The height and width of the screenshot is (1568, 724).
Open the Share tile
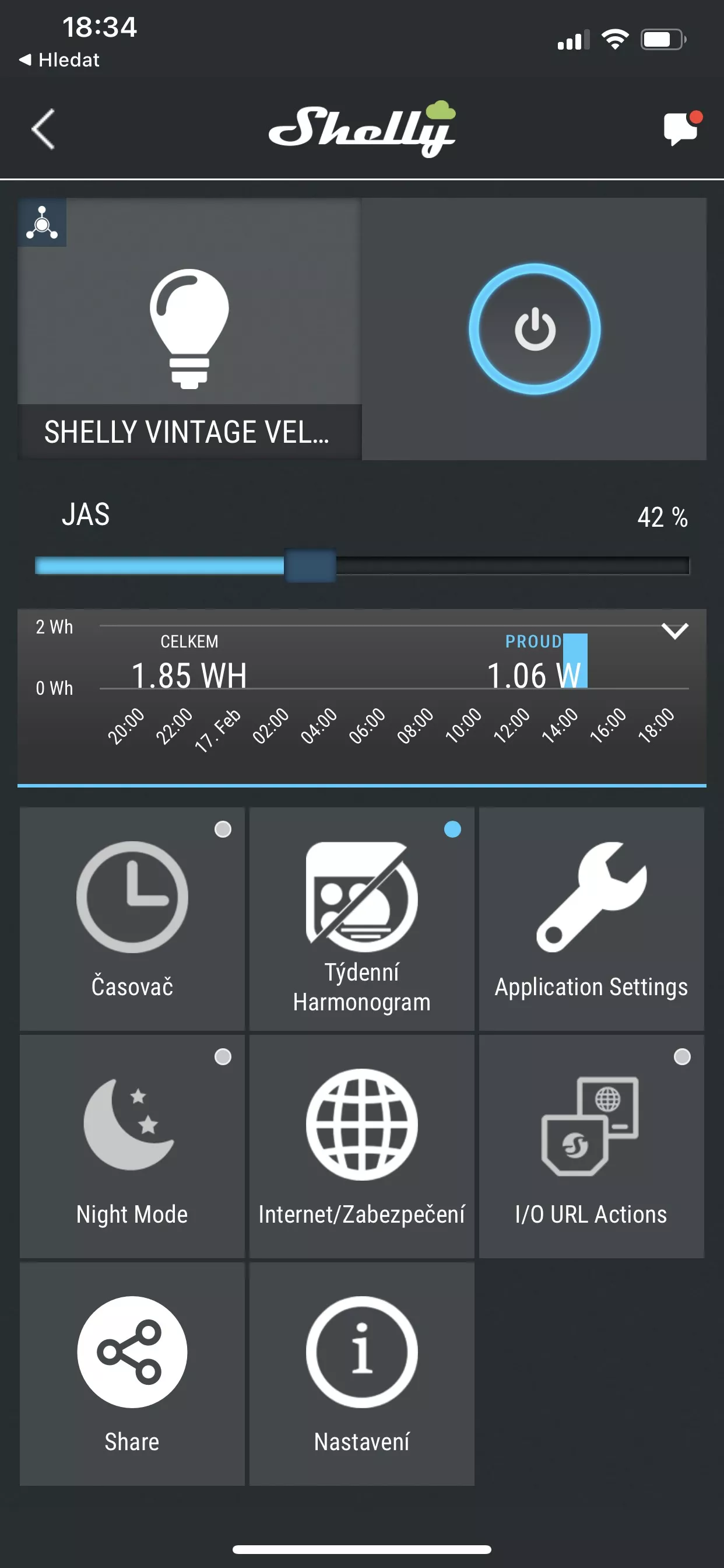point(132,1374)
